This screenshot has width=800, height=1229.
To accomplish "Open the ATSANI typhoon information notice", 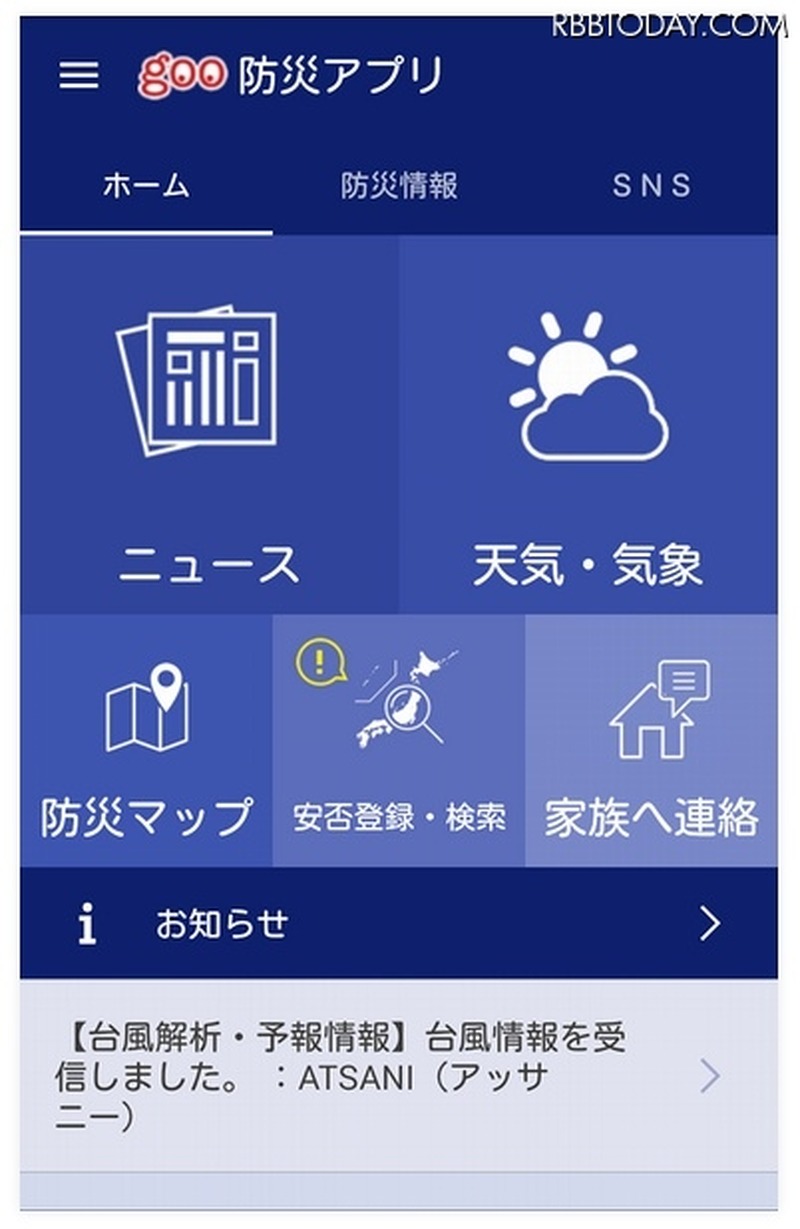I will tap(398, 1076).
